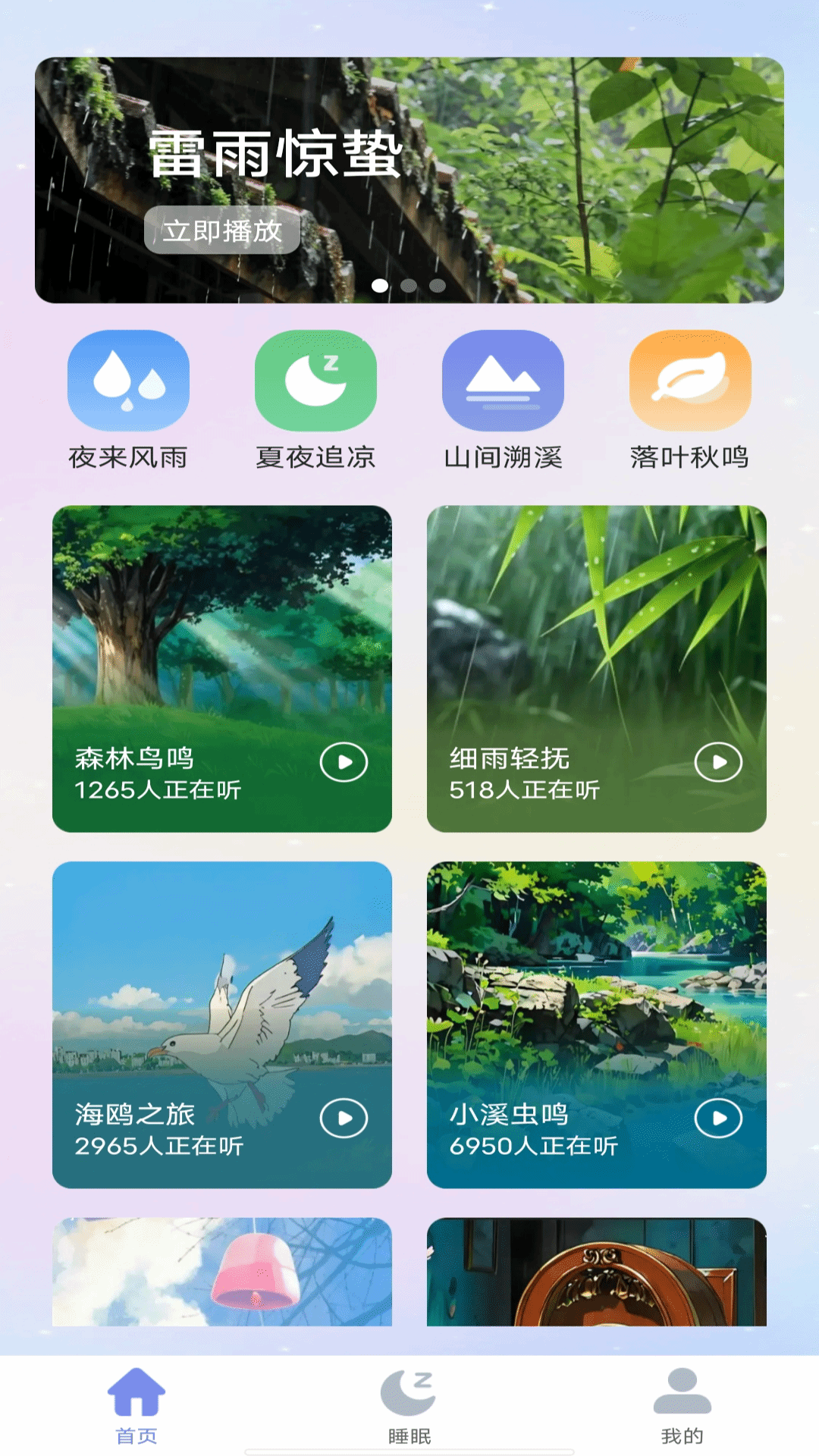The height and width of the screenshot is (1456, 819).
Task: Play the 细雨轻抚 sound
Action: point(718,762)
